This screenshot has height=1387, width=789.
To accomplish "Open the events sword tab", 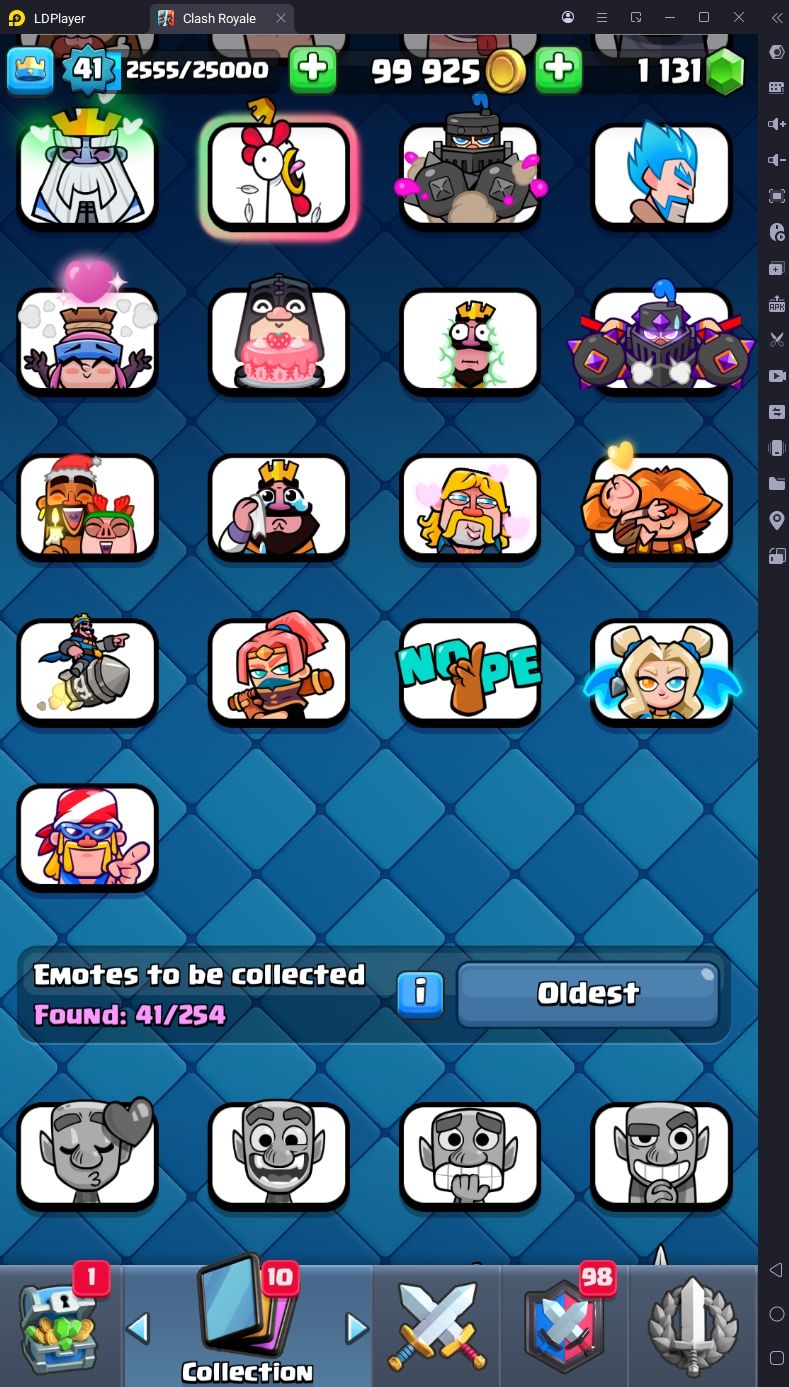I will tap(693, 1327).
